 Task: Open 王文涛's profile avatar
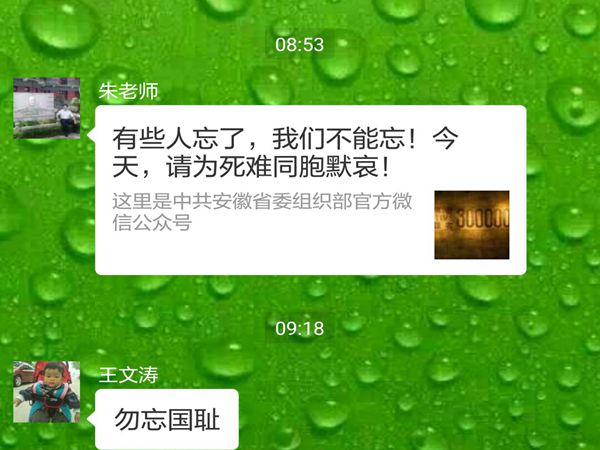tap(46, 392)
